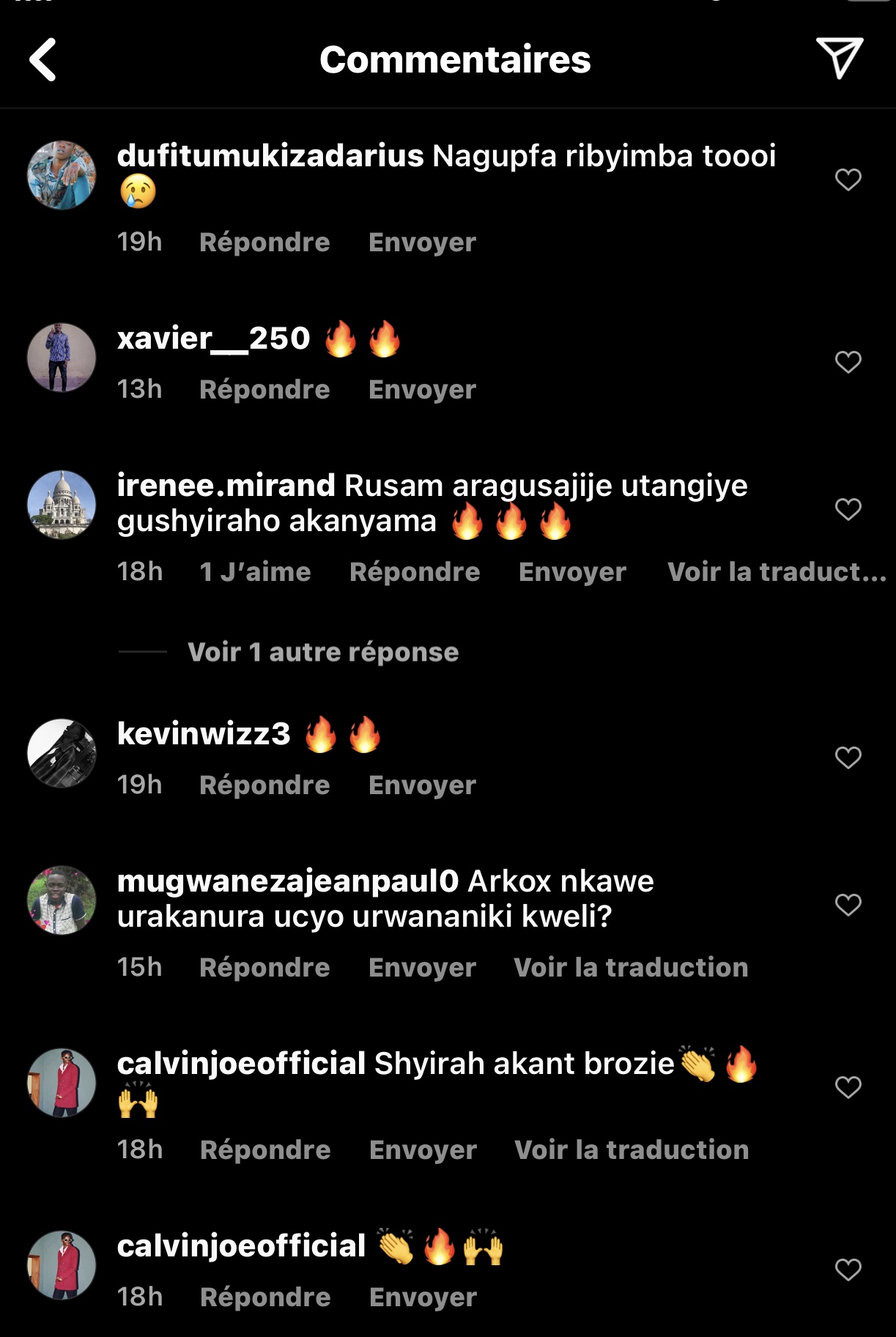The image size is (896, 1337).
Task: Open dufitumukizadarius's profile picture
Action: tap(62, 176)
